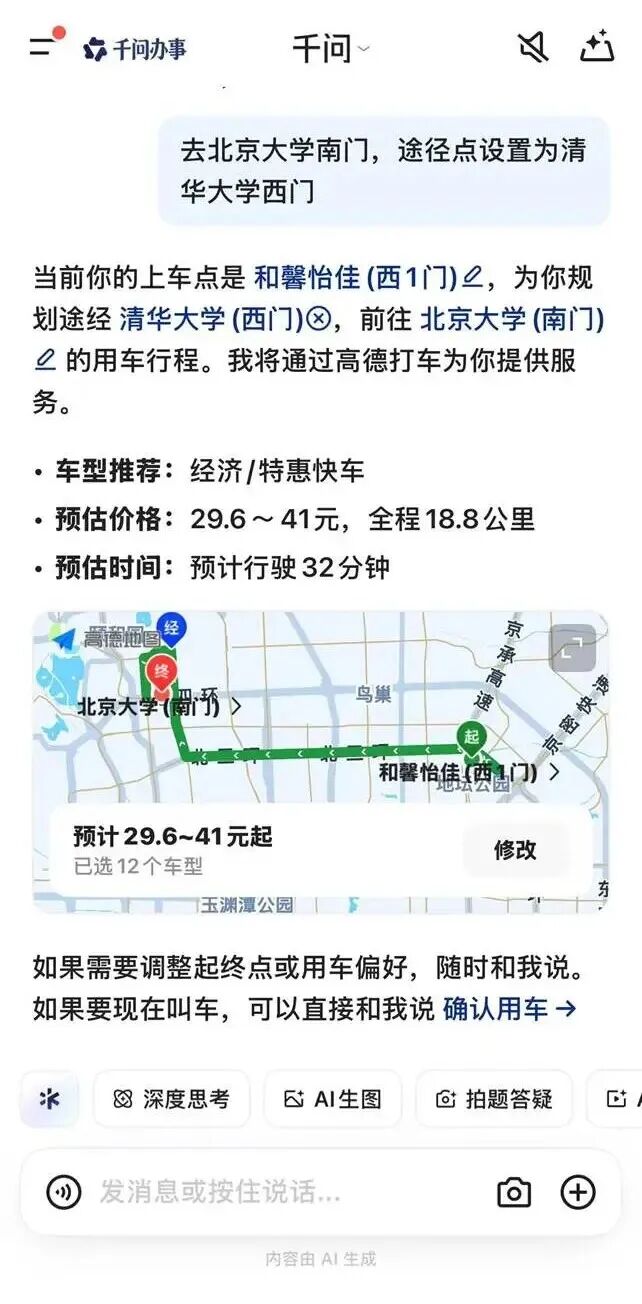Open 千问办事 services

pyautogui.click(x=135, y=48)
